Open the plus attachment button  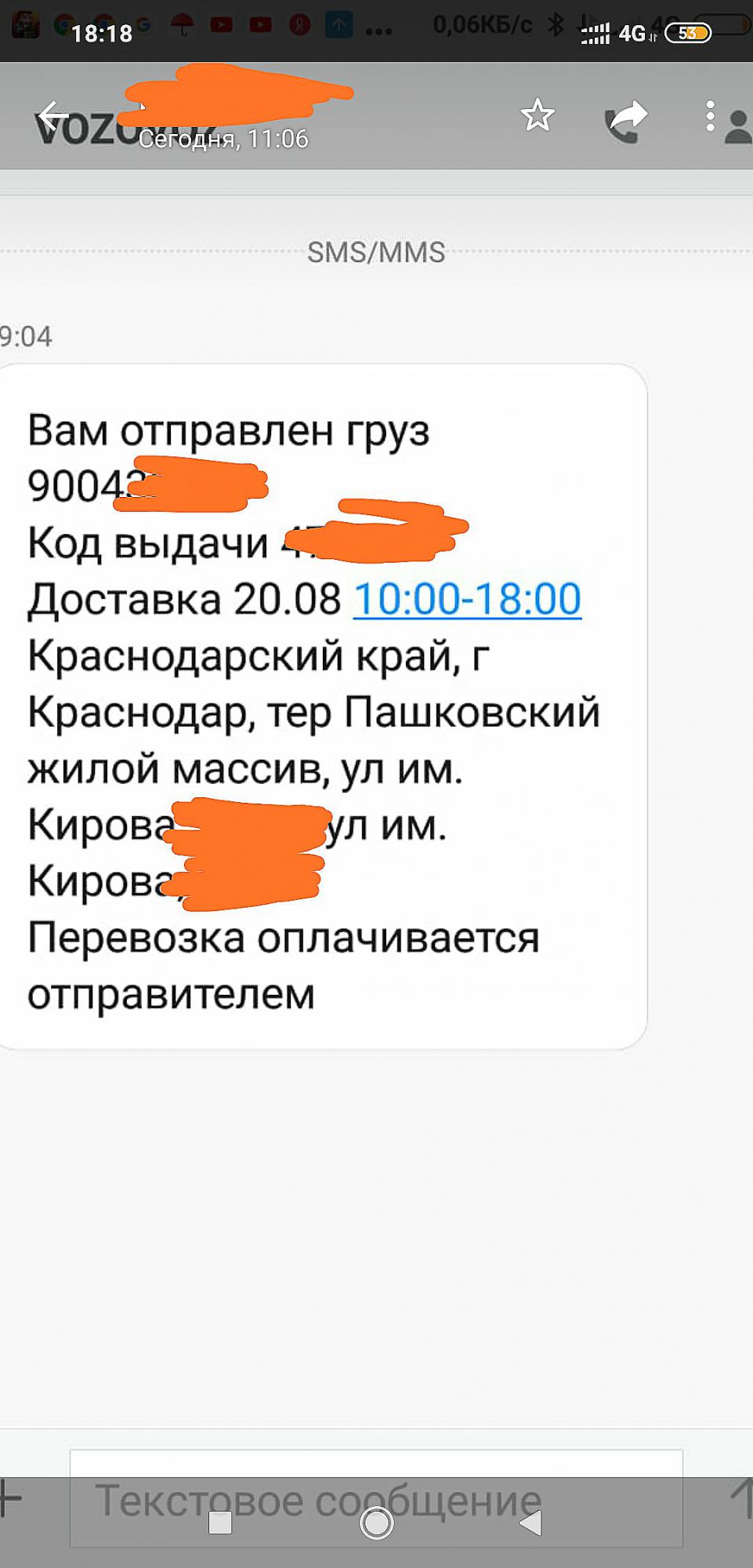[10, 1498]
